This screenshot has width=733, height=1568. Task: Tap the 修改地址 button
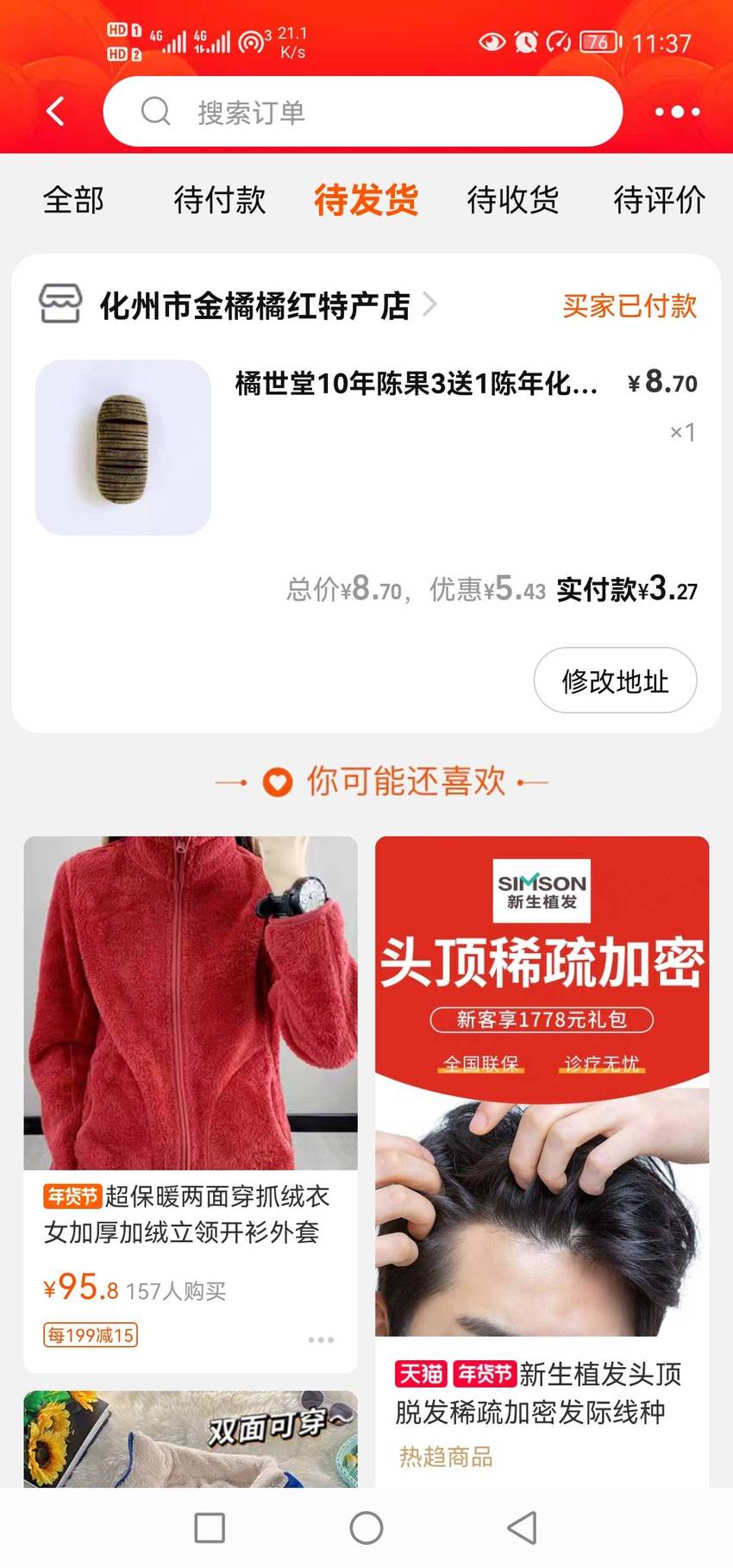615,681
